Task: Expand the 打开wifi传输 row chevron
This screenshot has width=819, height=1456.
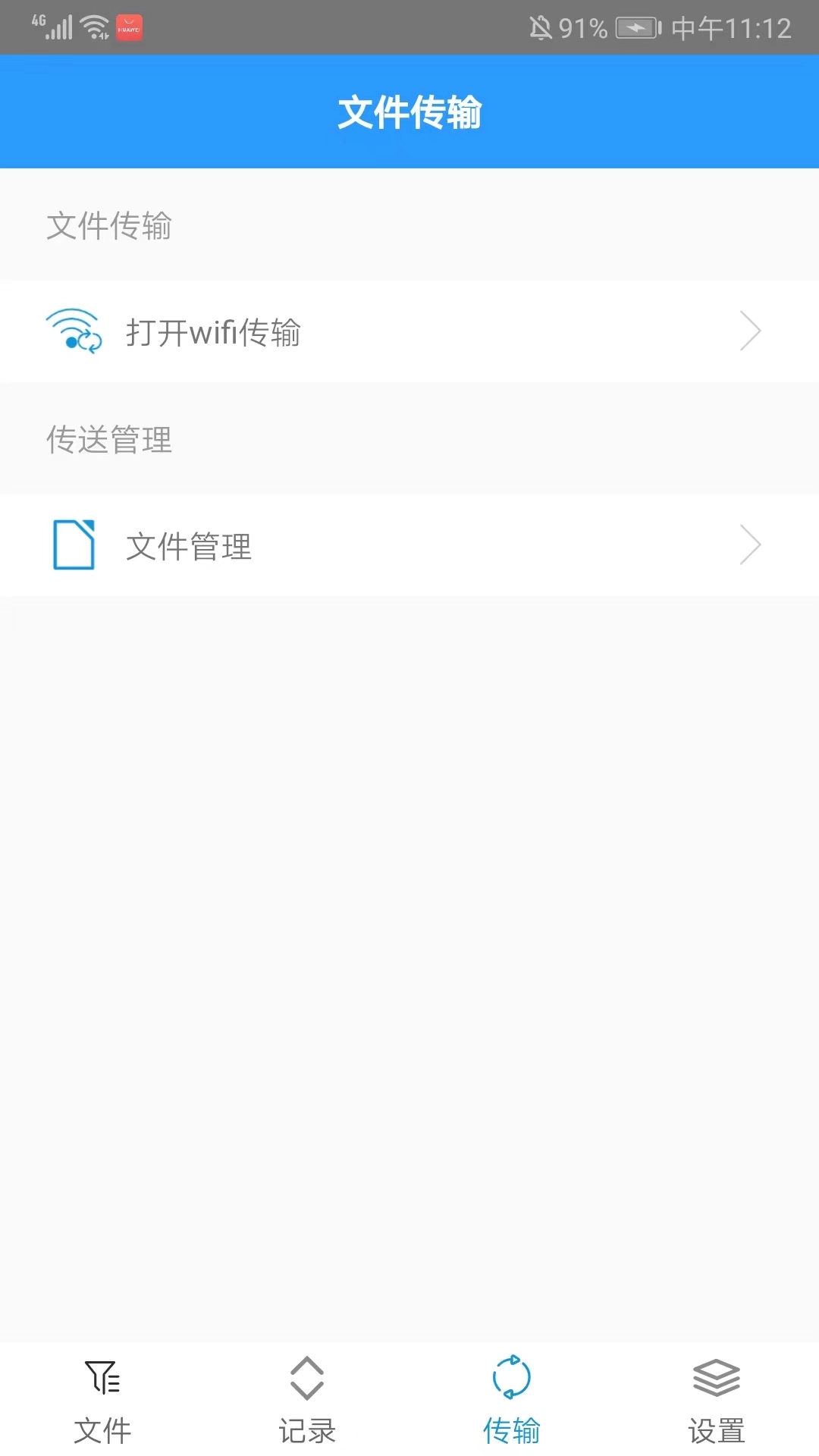Action: pyautogui.click(x=750, y=331)
